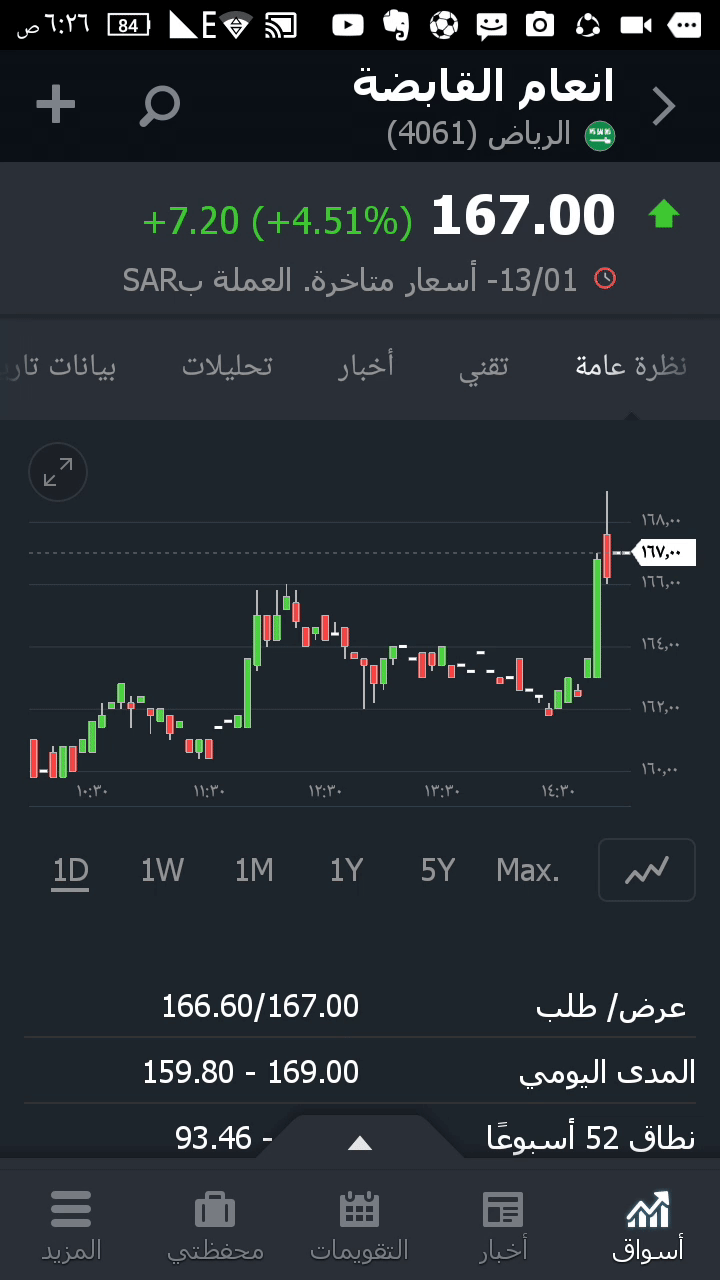
Task: Change chart range to 1M
Action: pos(254,871)
